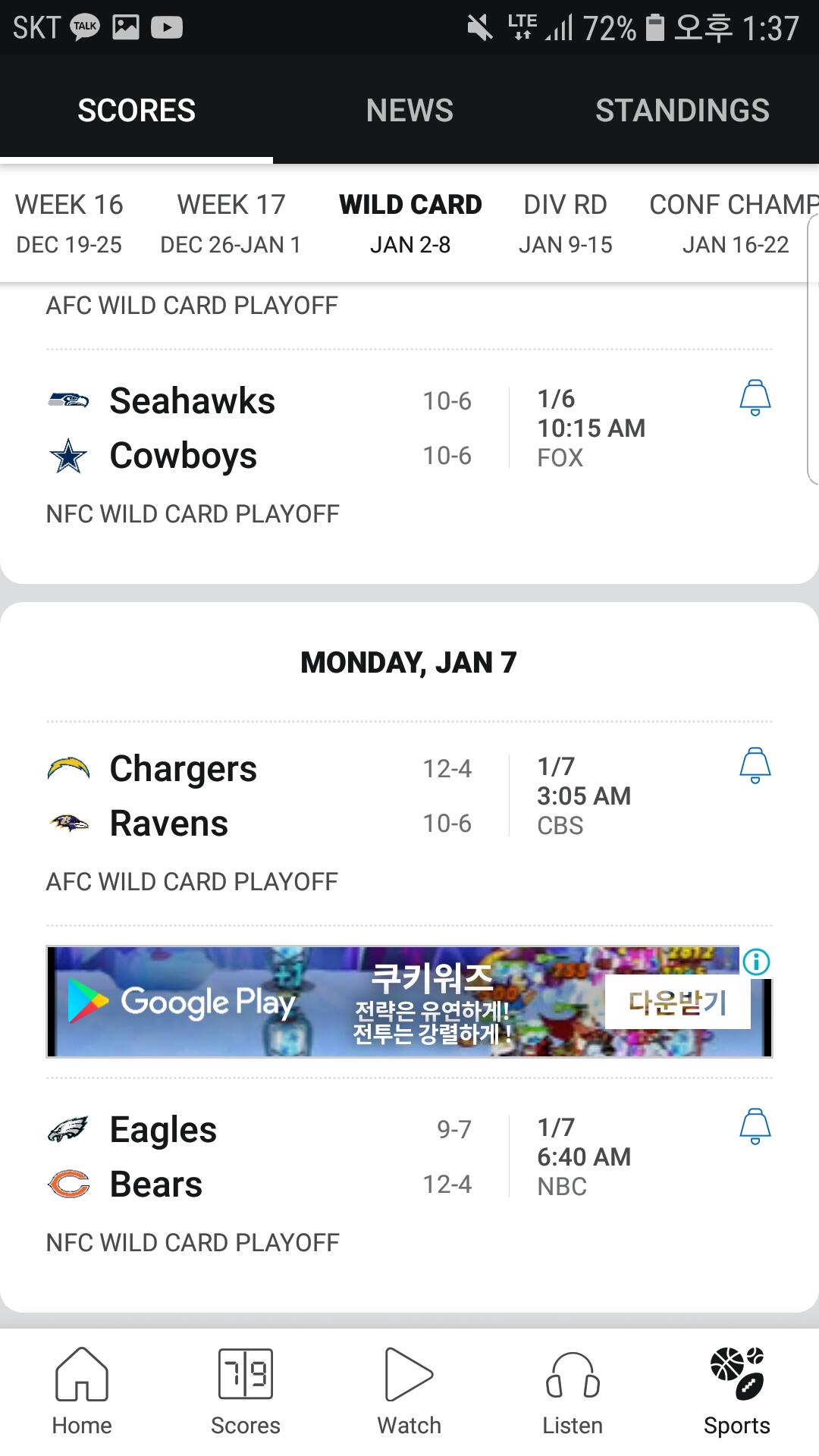Open the Seahawks vs Cowboys matchup
Screen dimensions: 819x1456
point(258,428)
